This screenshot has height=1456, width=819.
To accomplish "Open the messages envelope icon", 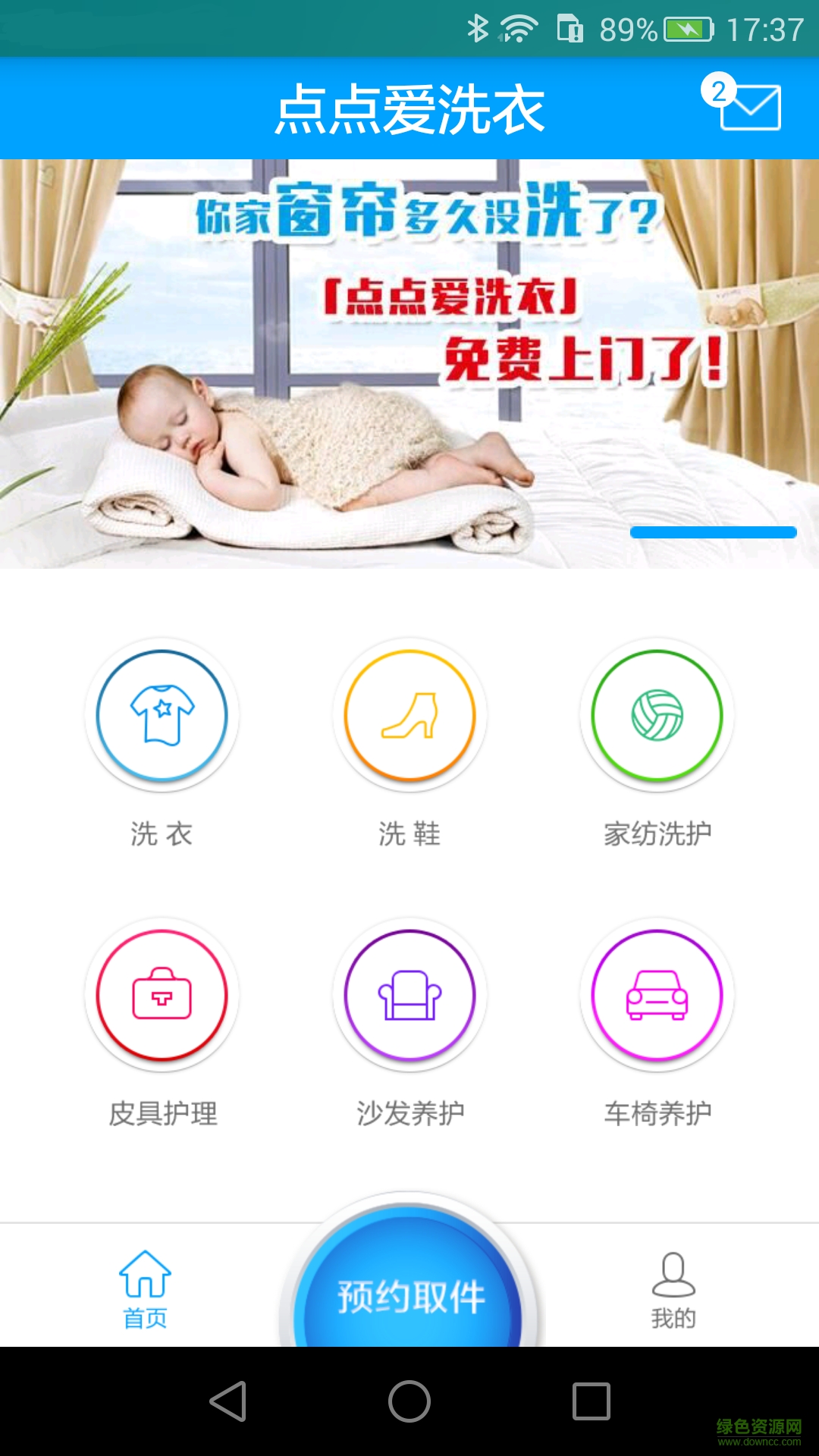I will [x=748, y=107].
